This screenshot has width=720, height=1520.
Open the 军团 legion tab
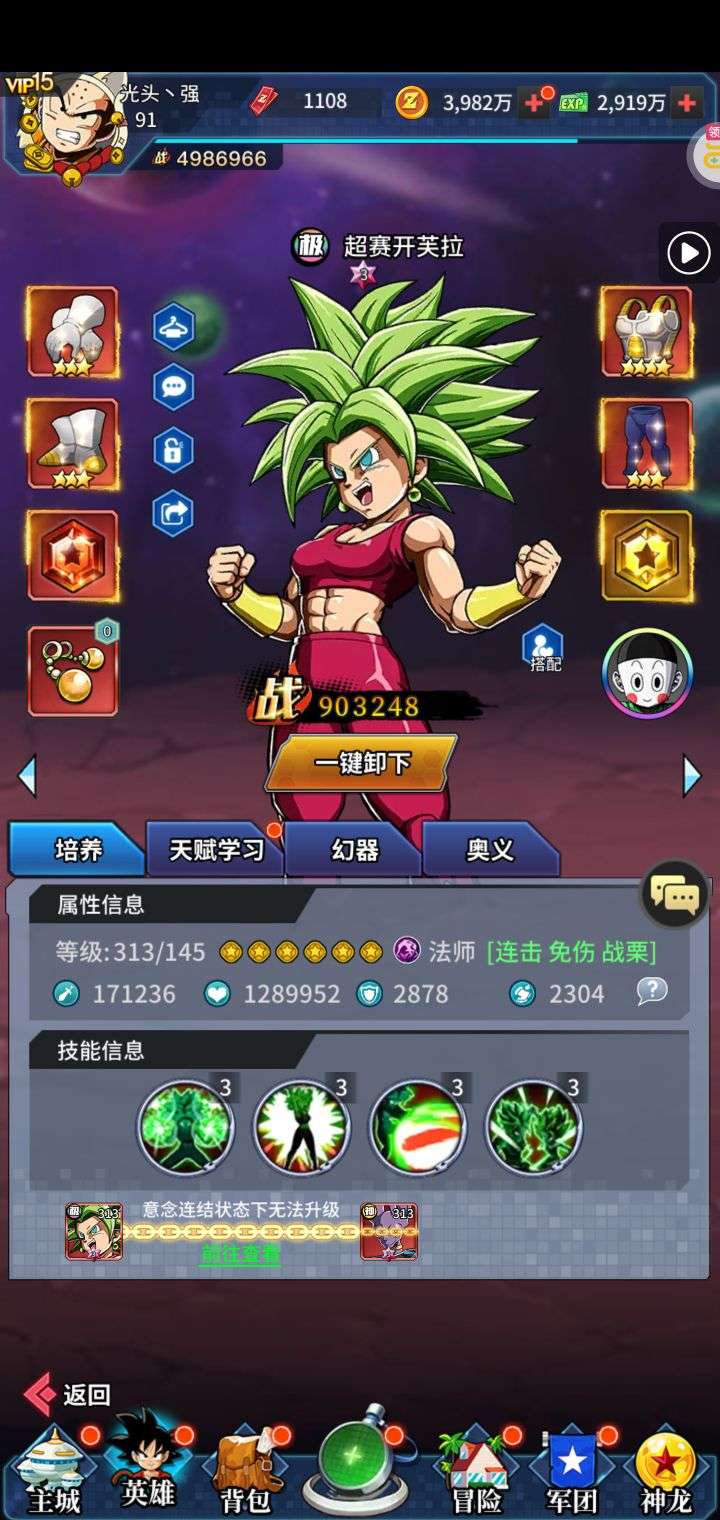571,1472
